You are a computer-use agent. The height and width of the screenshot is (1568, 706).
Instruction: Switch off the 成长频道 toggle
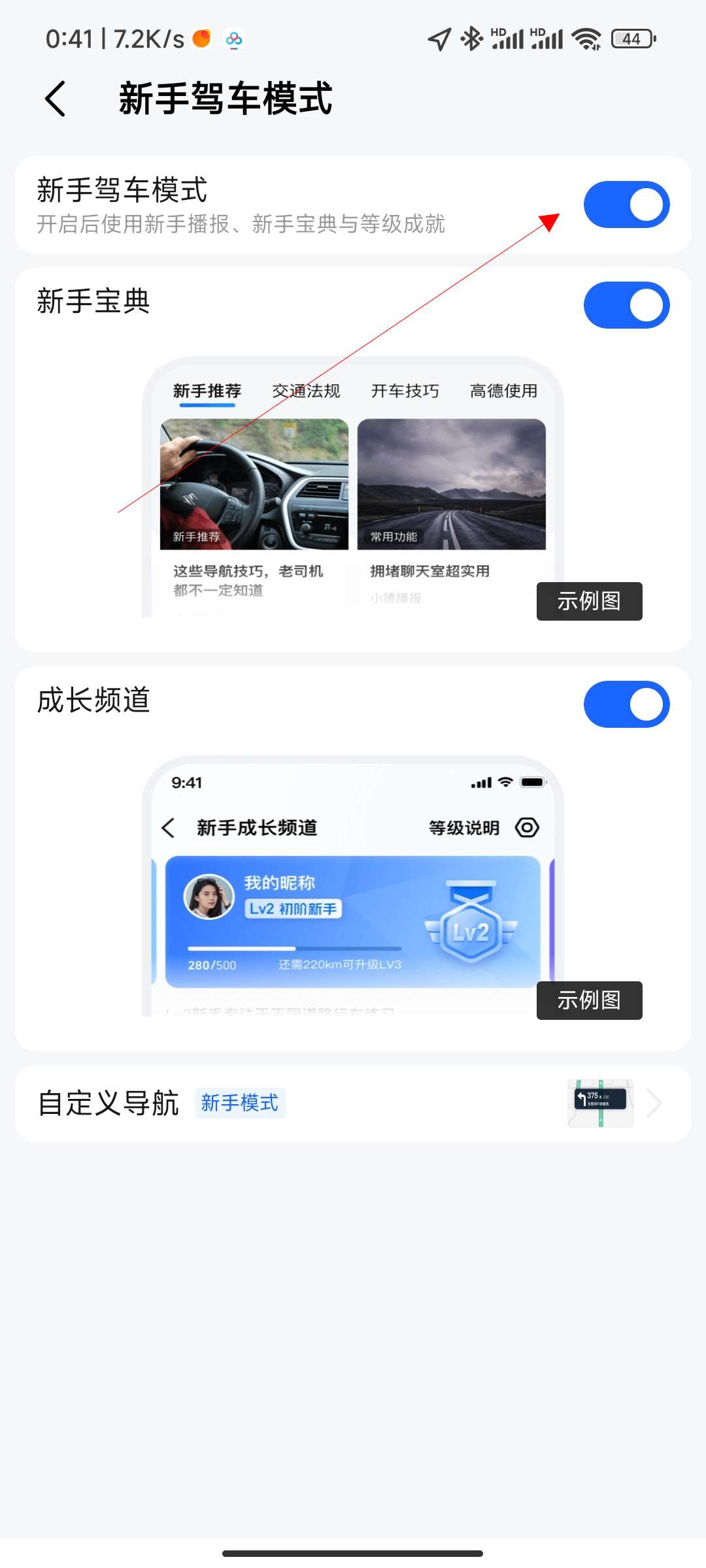(x=626, y=704)
